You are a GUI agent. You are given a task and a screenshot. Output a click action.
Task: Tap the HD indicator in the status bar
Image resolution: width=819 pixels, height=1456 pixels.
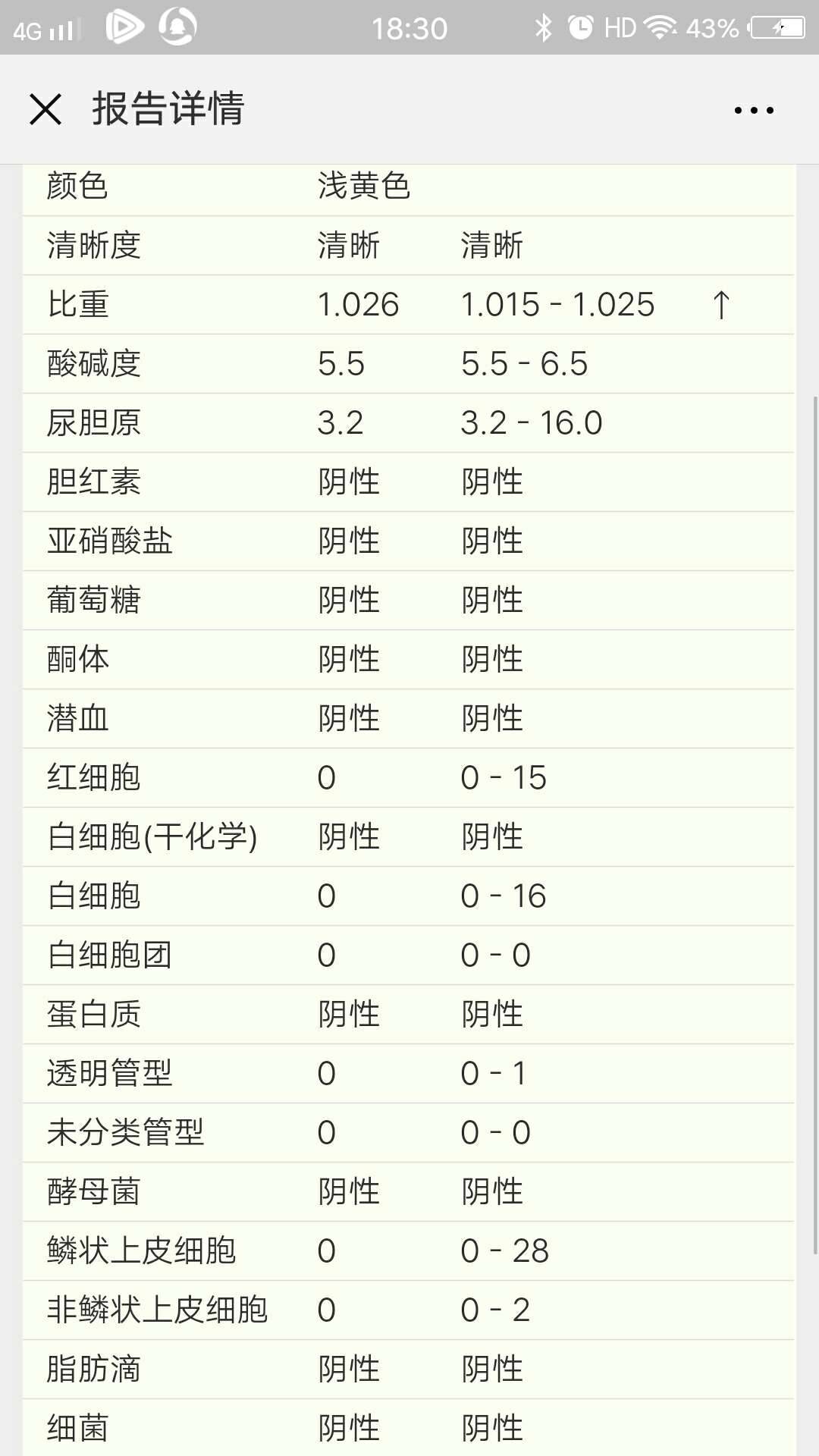(x=619, y=25)
